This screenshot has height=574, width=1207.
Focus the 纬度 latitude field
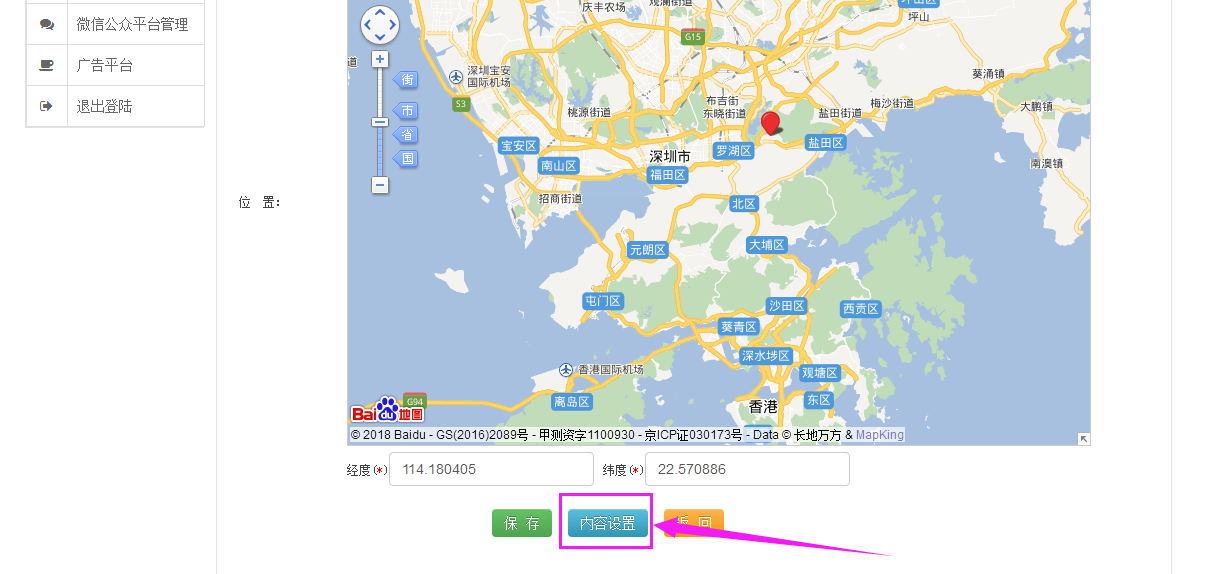click(747, 469)
